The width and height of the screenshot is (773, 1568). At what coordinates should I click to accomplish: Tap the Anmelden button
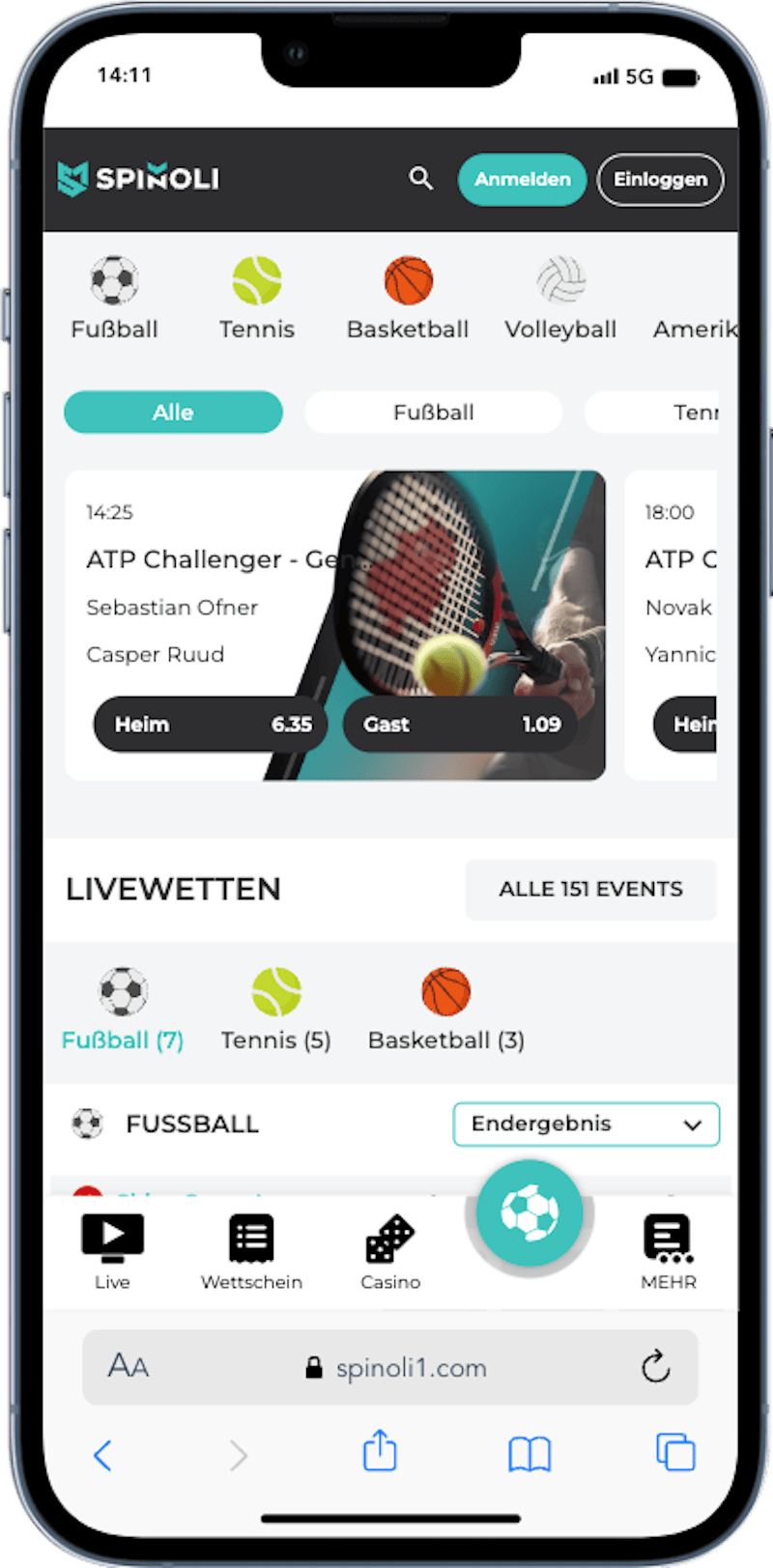coord(522,180)
